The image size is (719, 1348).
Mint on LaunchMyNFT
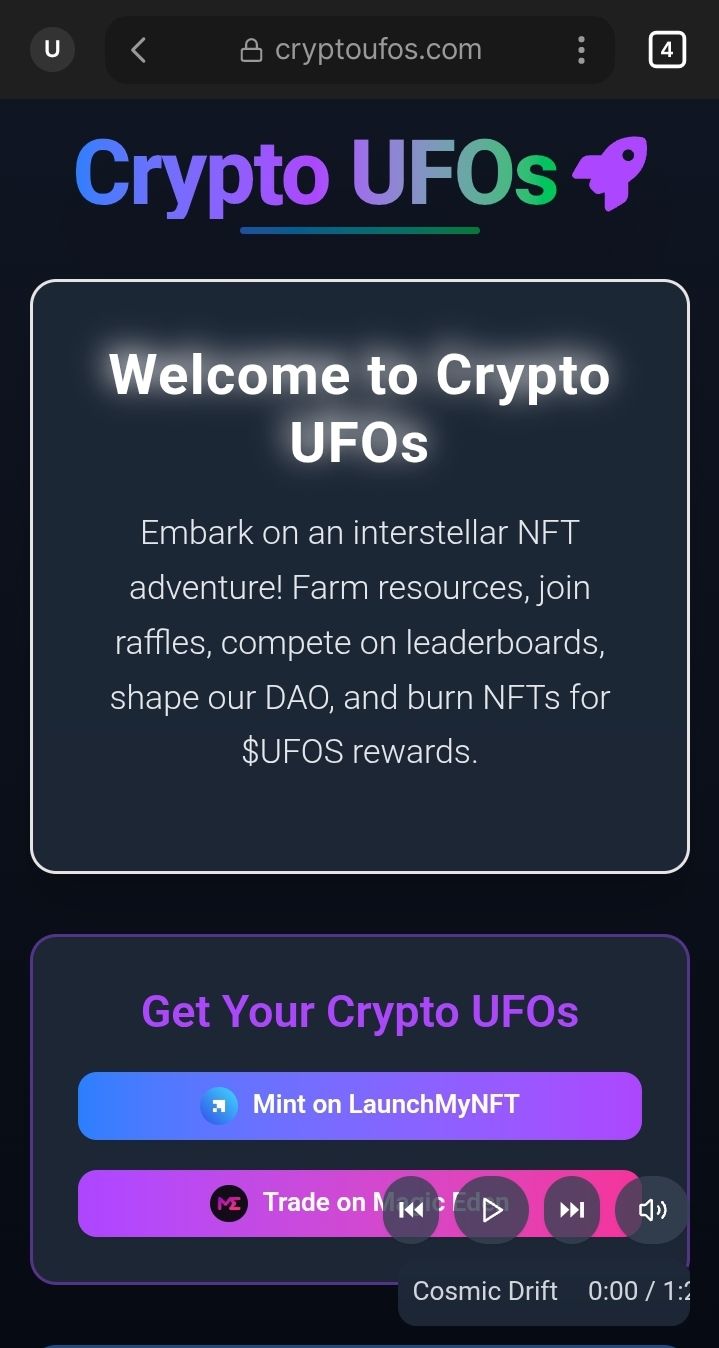(359, 1105)
